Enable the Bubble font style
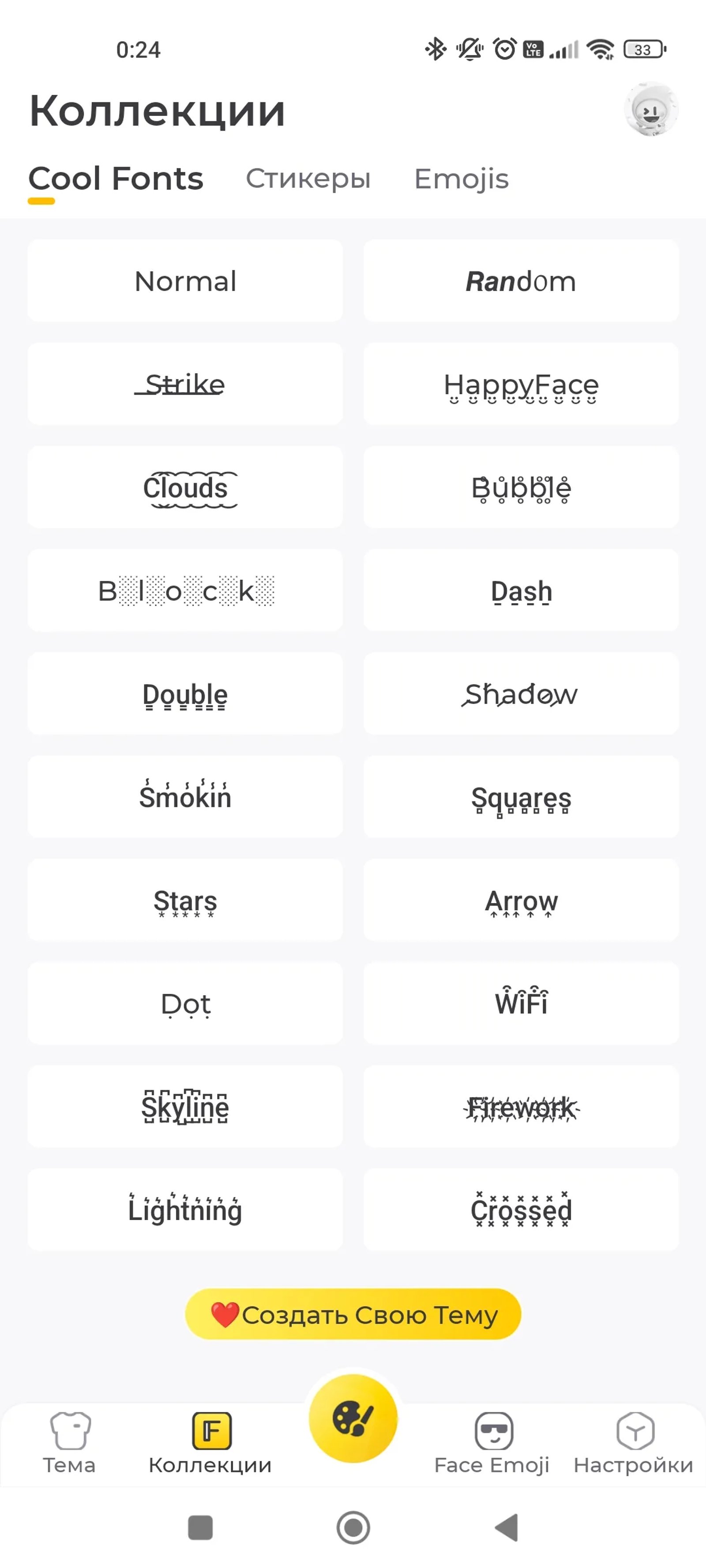Viewport: 706px width, 1568px height. pyautogui.click(x=521, y=488)
